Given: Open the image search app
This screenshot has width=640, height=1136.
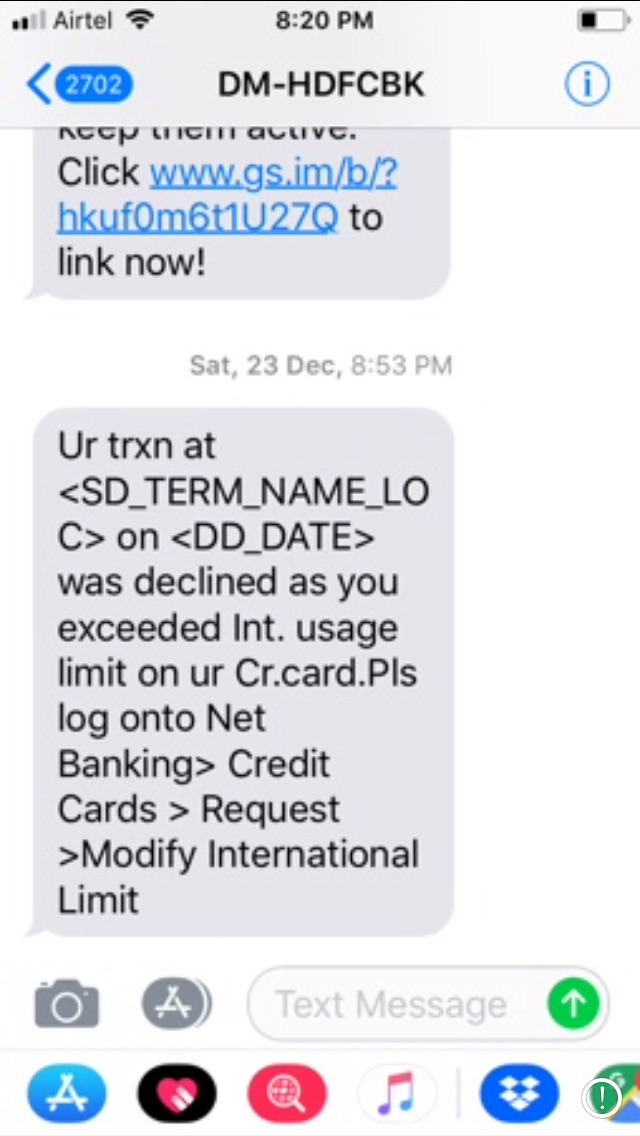Looking at the screenshot, I should tap(286, 1095).
